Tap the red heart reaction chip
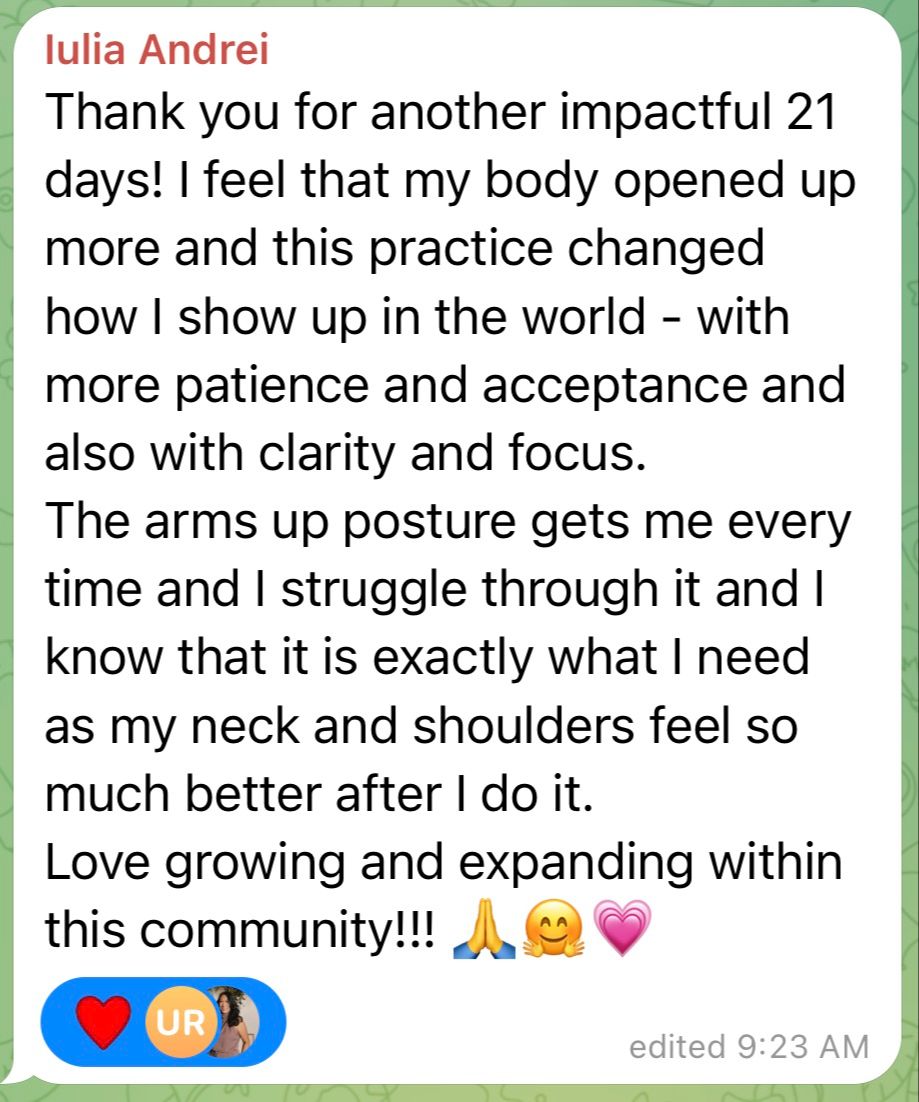This screenshot has height=1102, width=919. pos(105,1023)
